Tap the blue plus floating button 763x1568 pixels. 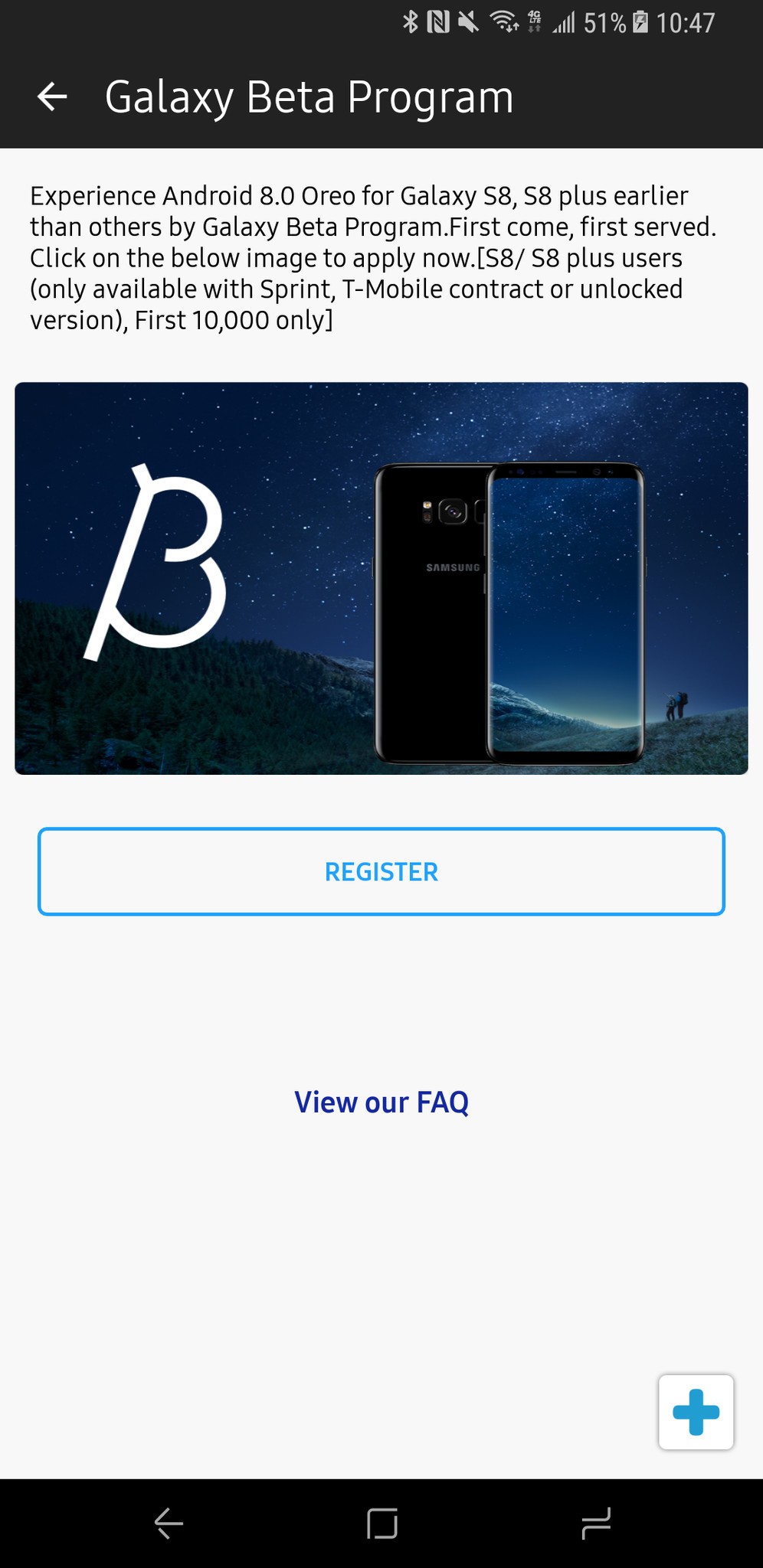(x=696, y=1412)
